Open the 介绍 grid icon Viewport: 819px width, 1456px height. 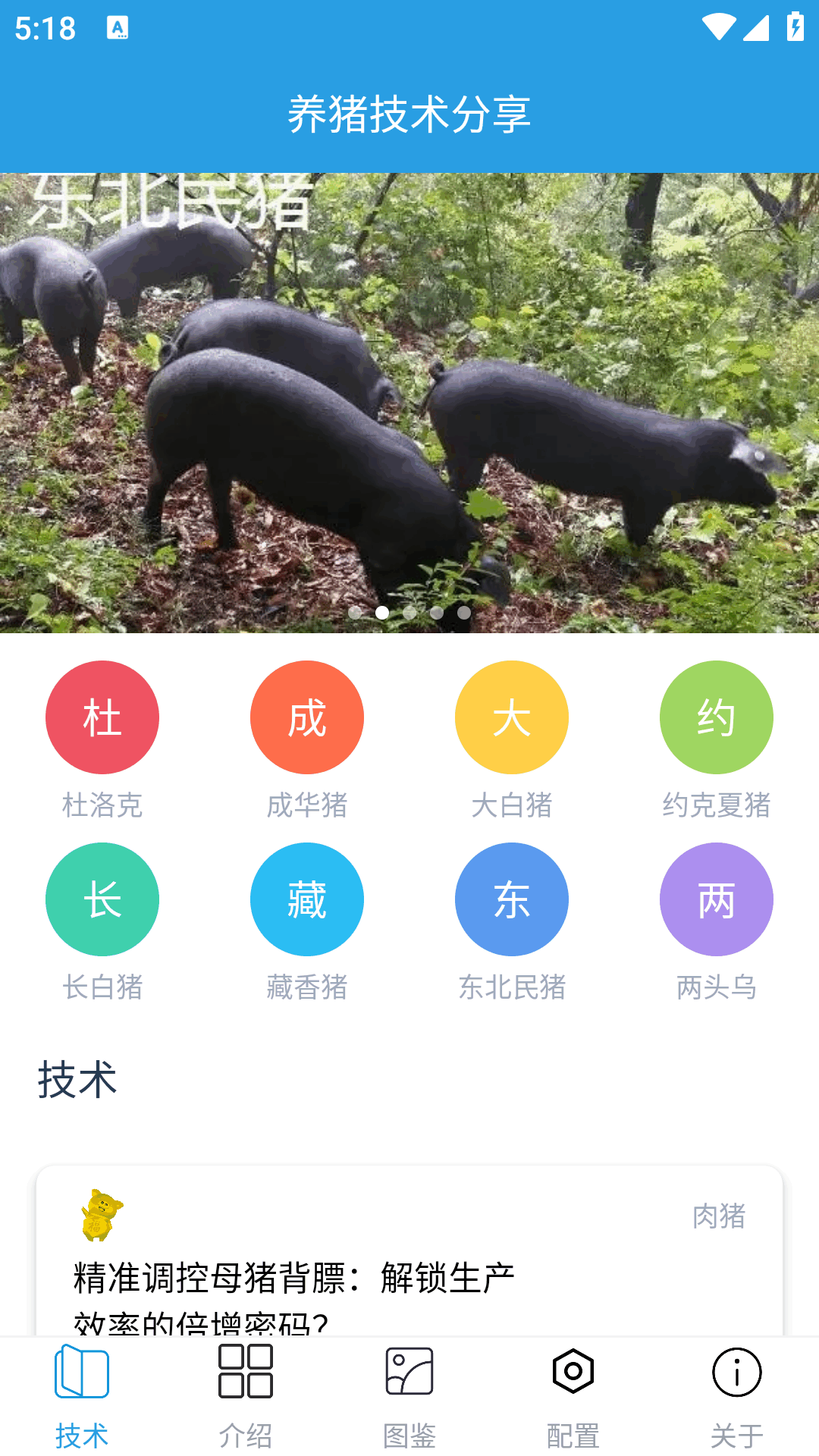(246, 1373)
